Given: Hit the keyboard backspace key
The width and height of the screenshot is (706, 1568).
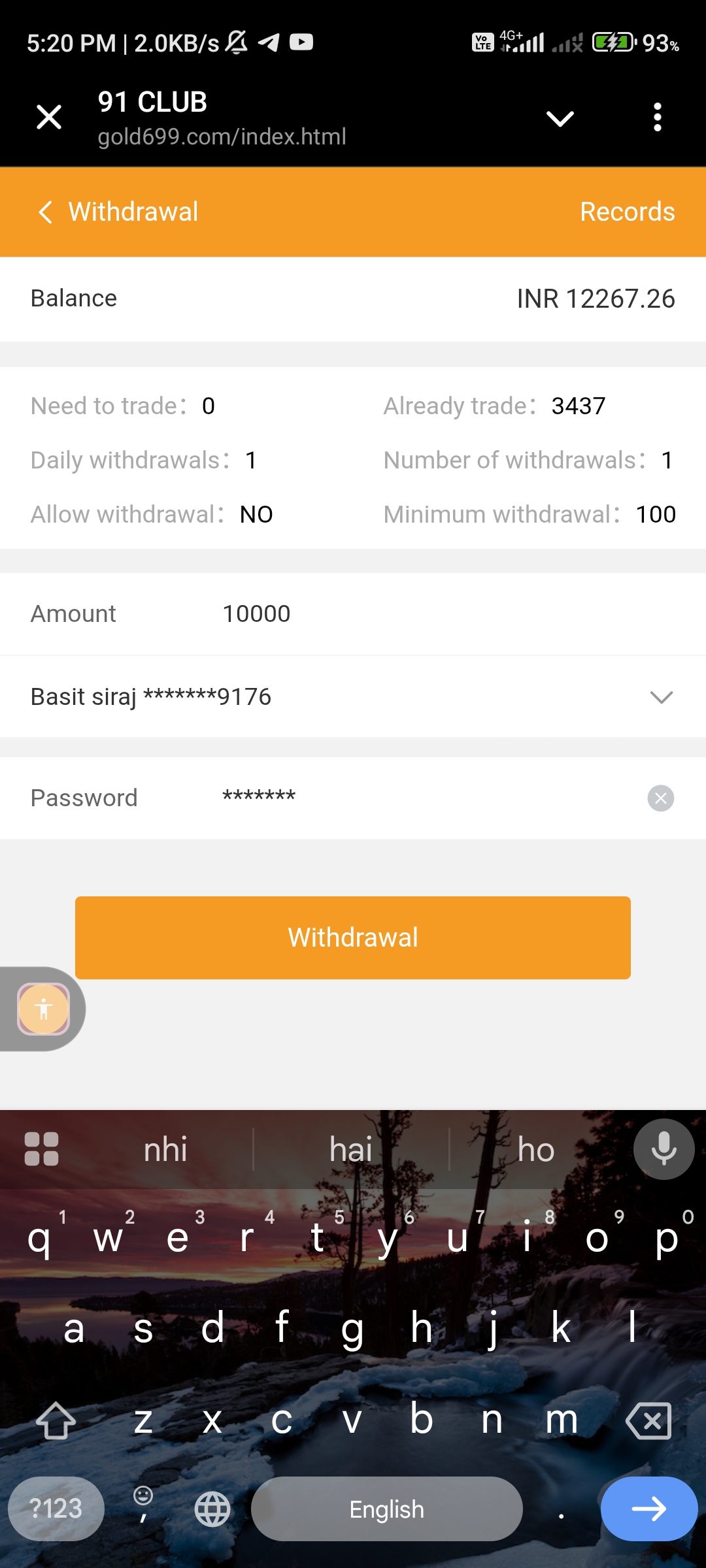Looking at the screenshot, I should pyautogui.click(x=648, y=1421).
